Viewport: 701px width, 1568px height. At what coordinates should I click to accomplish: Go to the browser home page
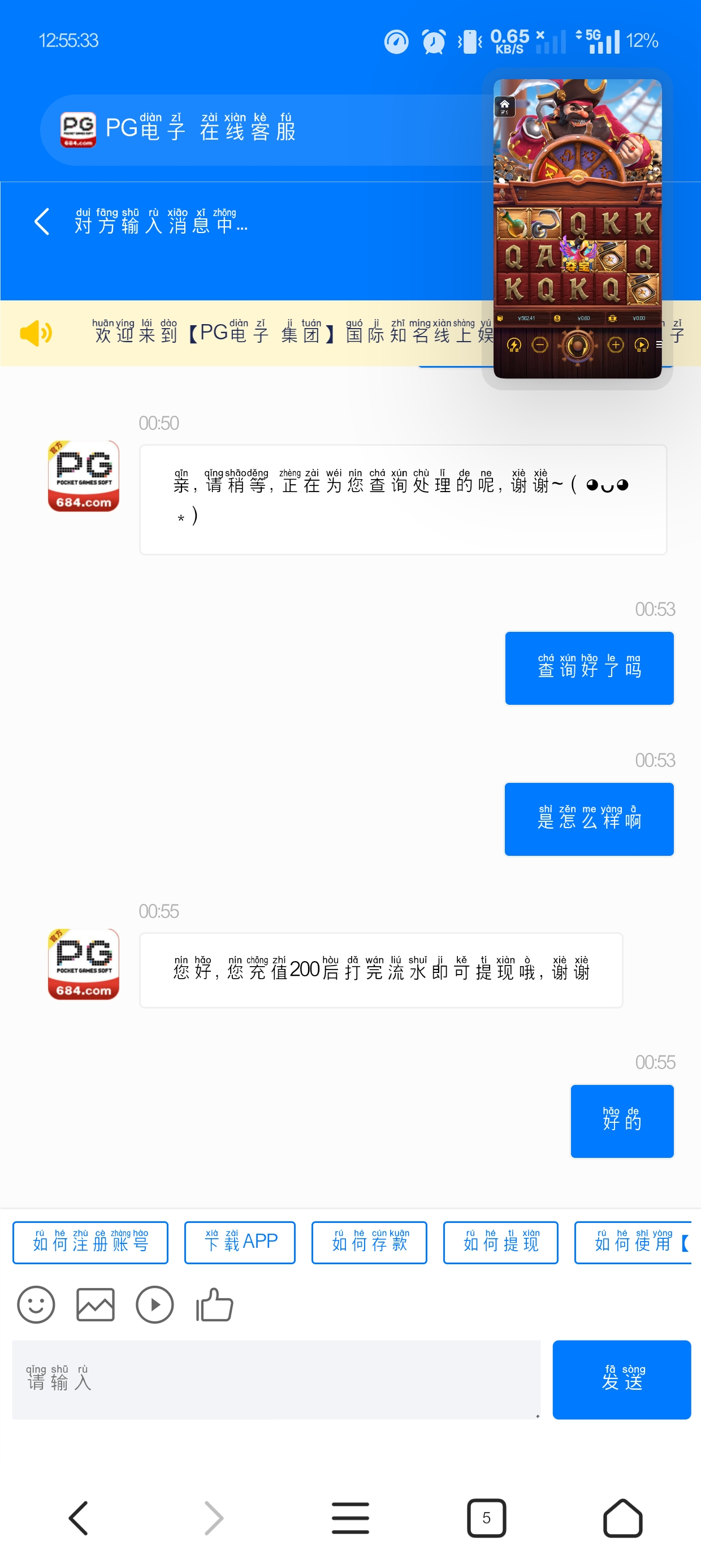coord(622,1518)
